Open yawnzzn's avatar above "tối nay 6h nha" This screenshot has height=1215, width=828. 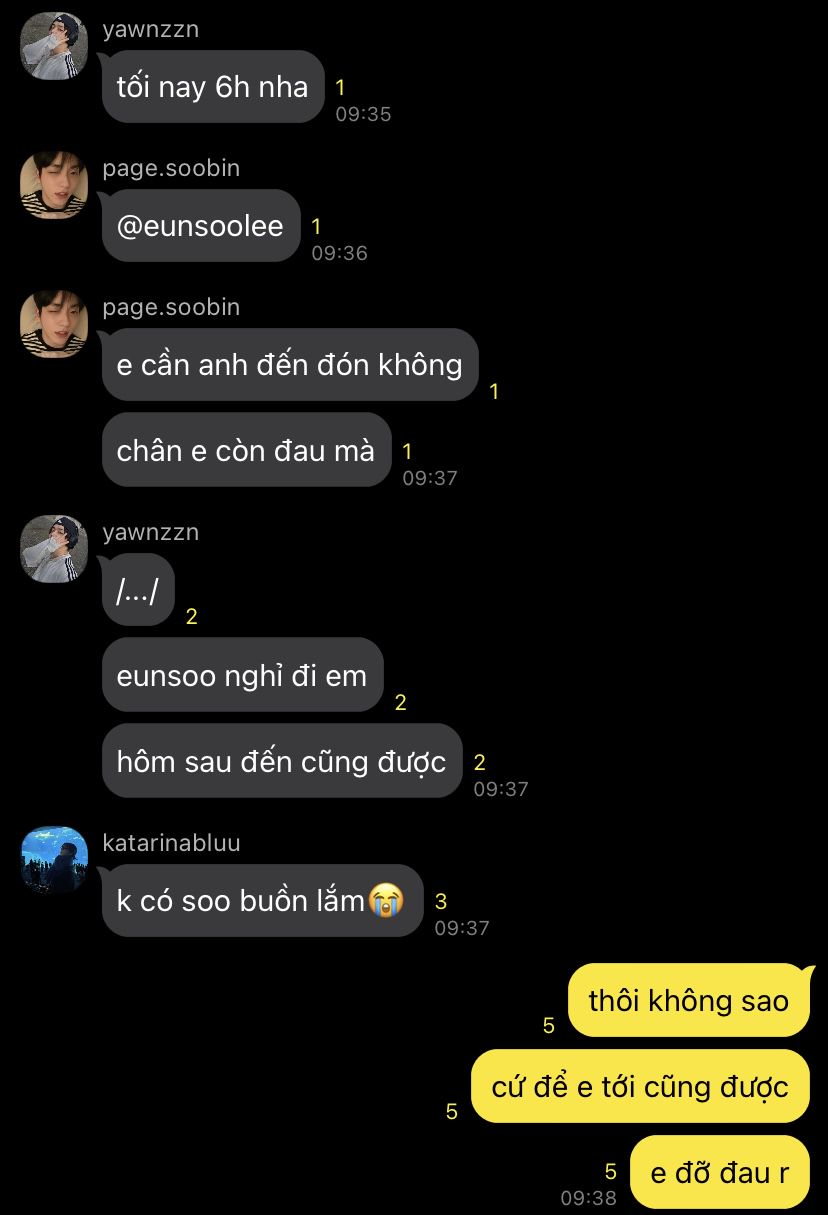pos(54,46)
